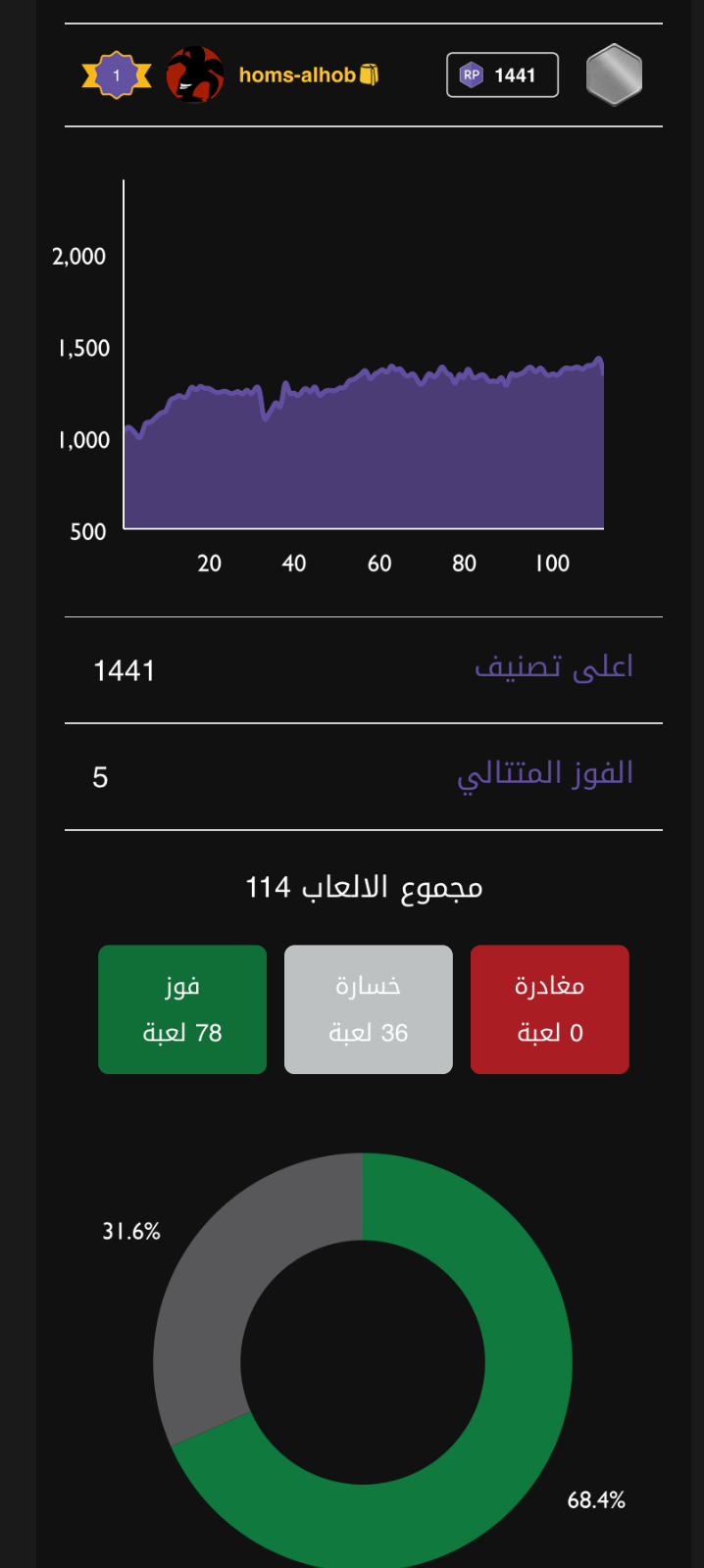
Task: Select the grey خسارة 36 losses card
Action: (369, 1009)
